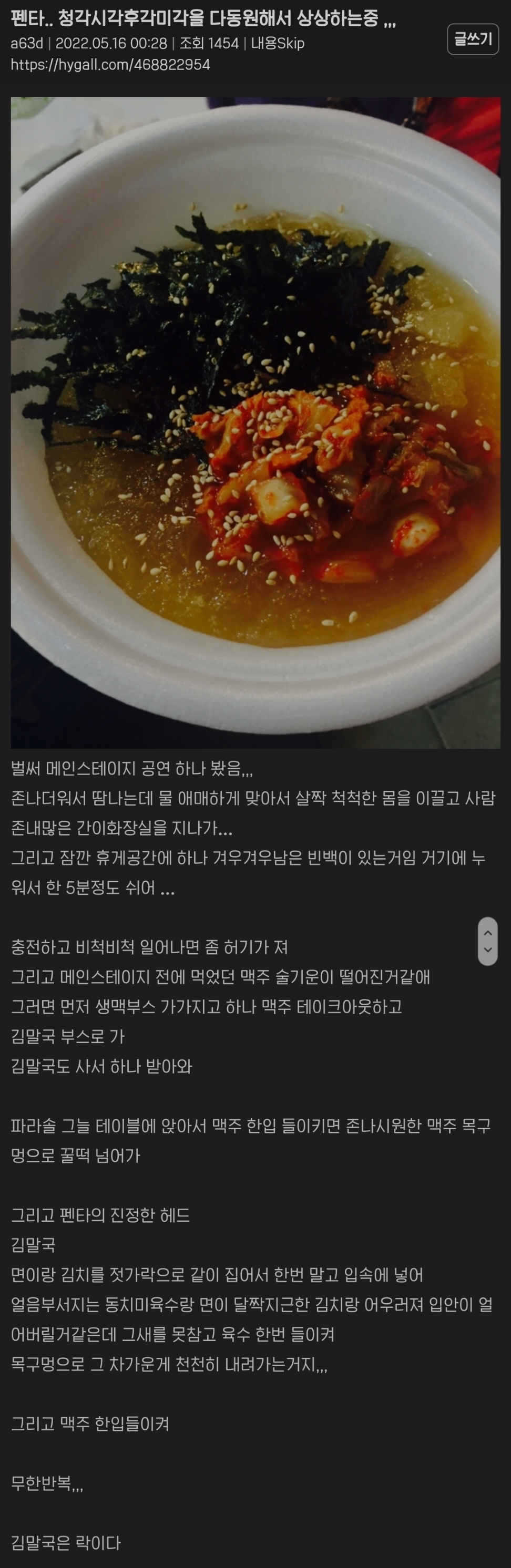The image size is (511, 1568).
Task: Open the post's attached food photo
Action: 256,422
